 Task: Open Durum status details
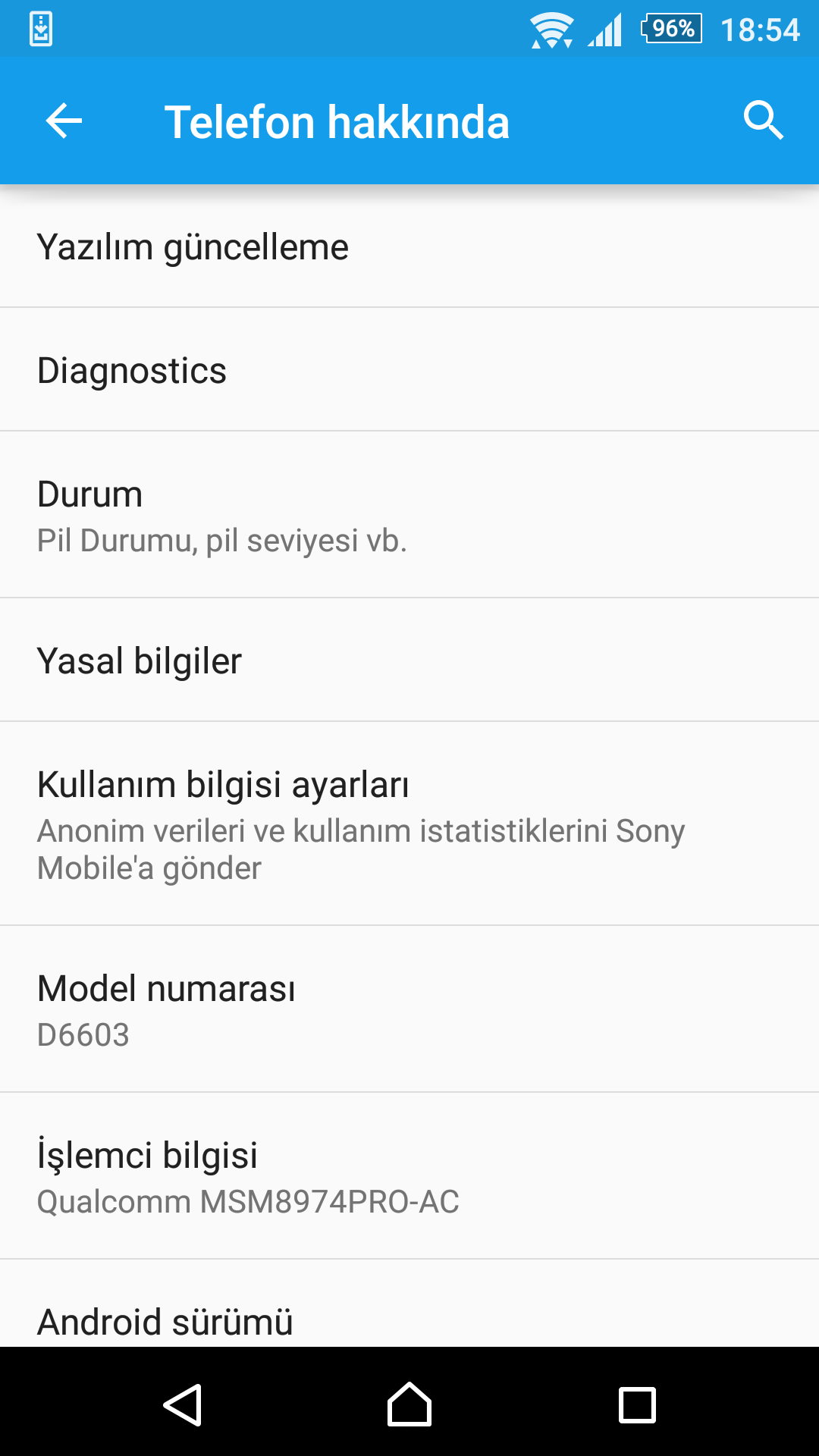point(409,515)
